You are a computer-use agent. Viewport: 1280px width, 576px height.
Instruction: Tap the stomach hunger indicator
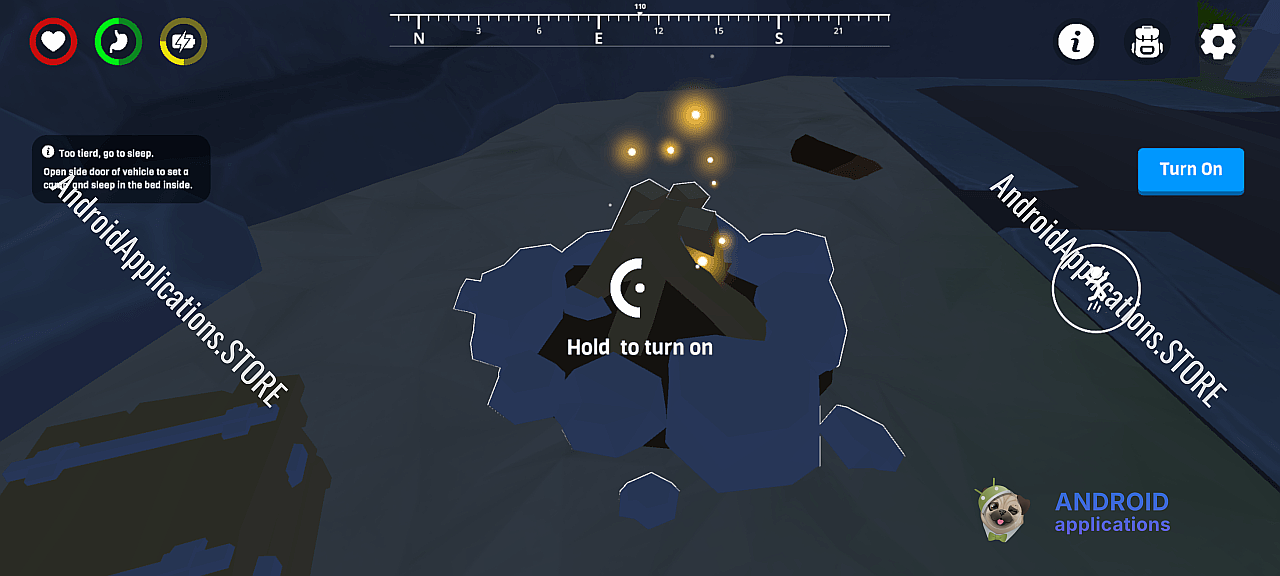pyautogui.click(x=118, y=42)
